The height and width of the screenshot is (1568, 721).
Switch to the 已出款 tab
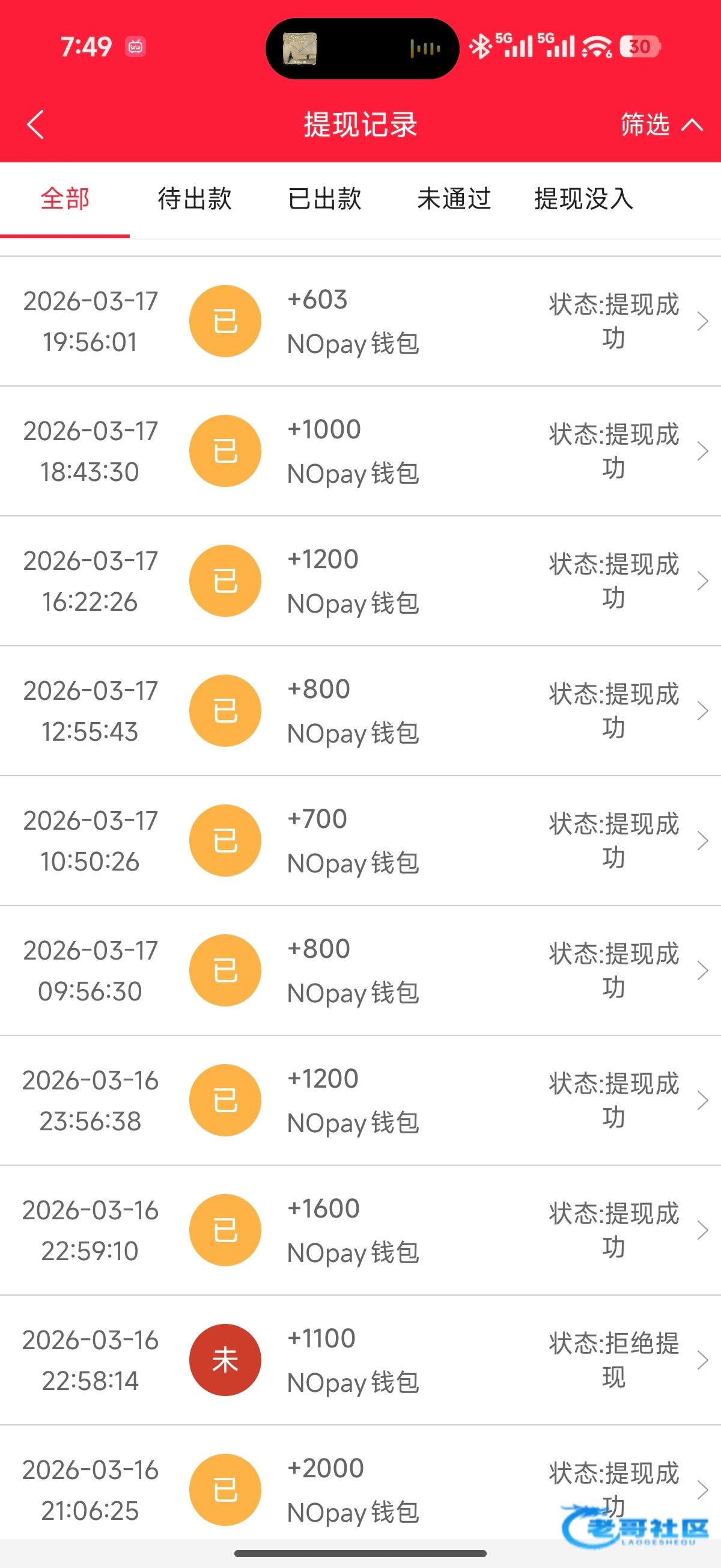324,198
